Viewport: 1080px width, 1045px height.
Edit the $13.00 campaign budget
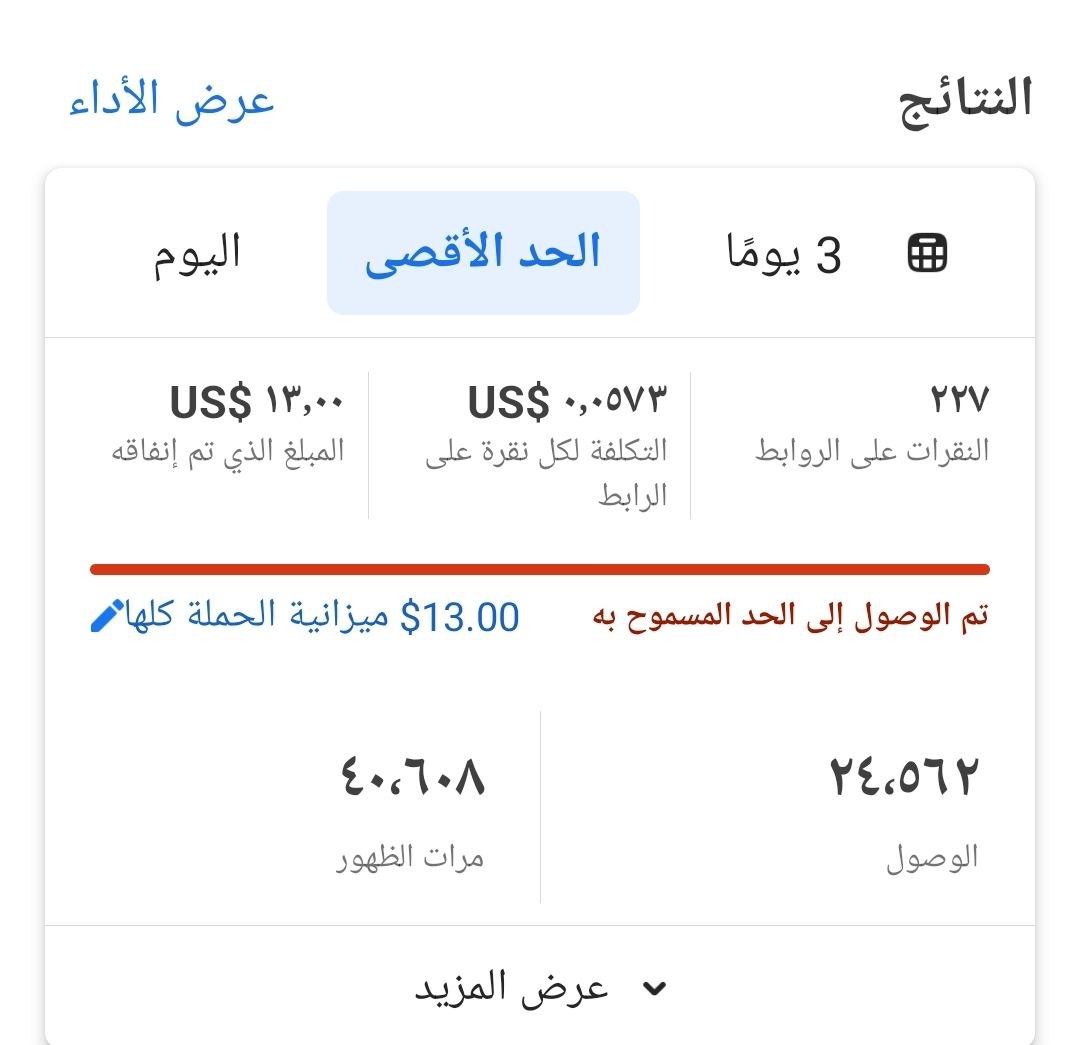point(106,617)
